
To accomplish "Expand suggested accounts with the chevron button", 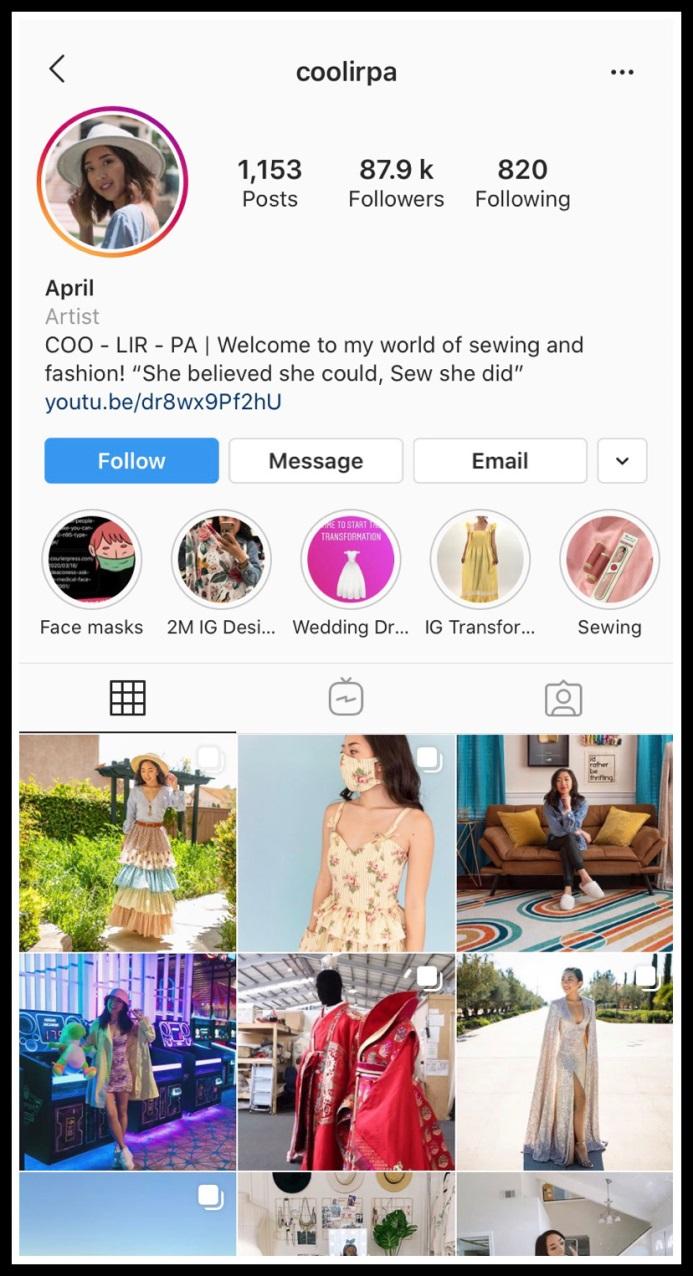I will click(622, 461).
